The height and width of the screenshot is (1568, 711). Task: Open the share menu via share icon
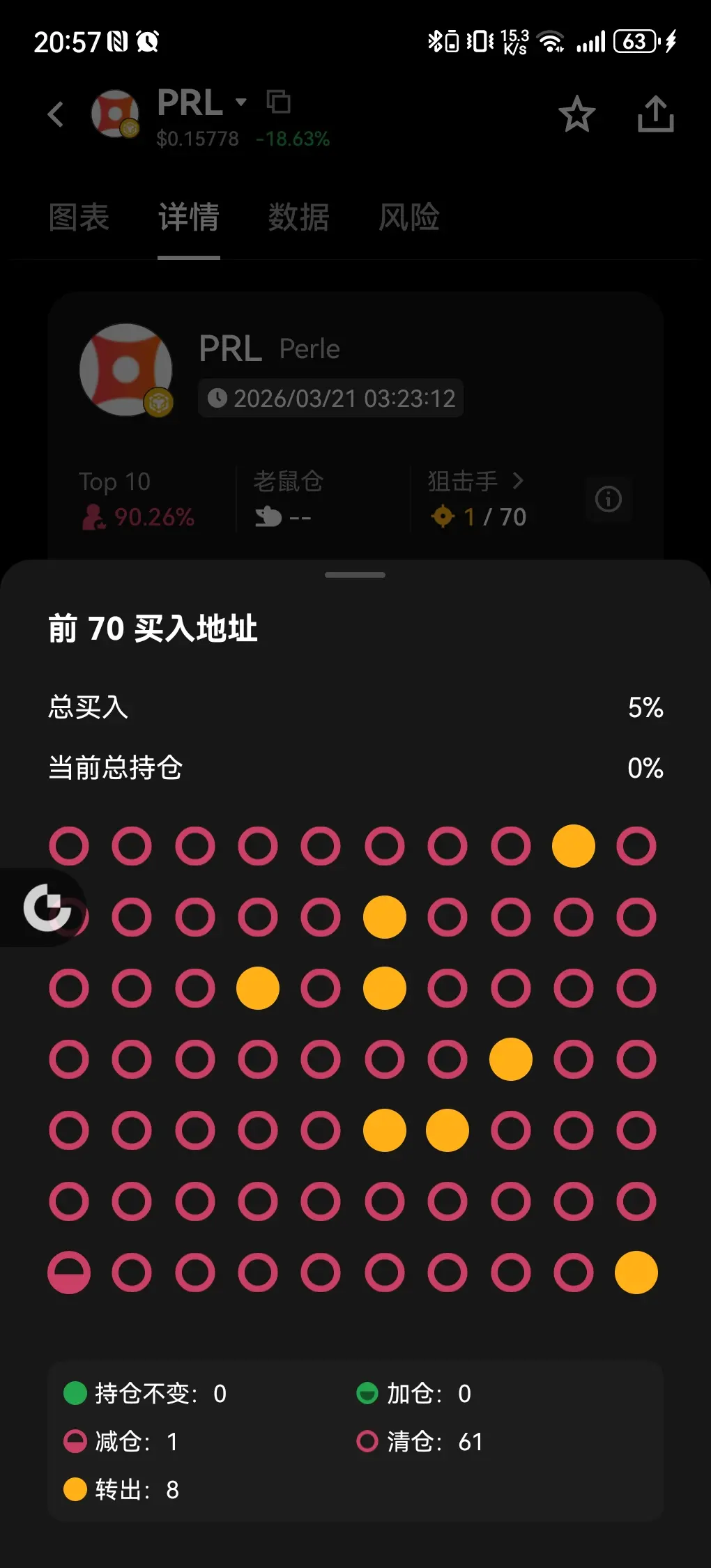pyautogui.click(x=654, y=114)
